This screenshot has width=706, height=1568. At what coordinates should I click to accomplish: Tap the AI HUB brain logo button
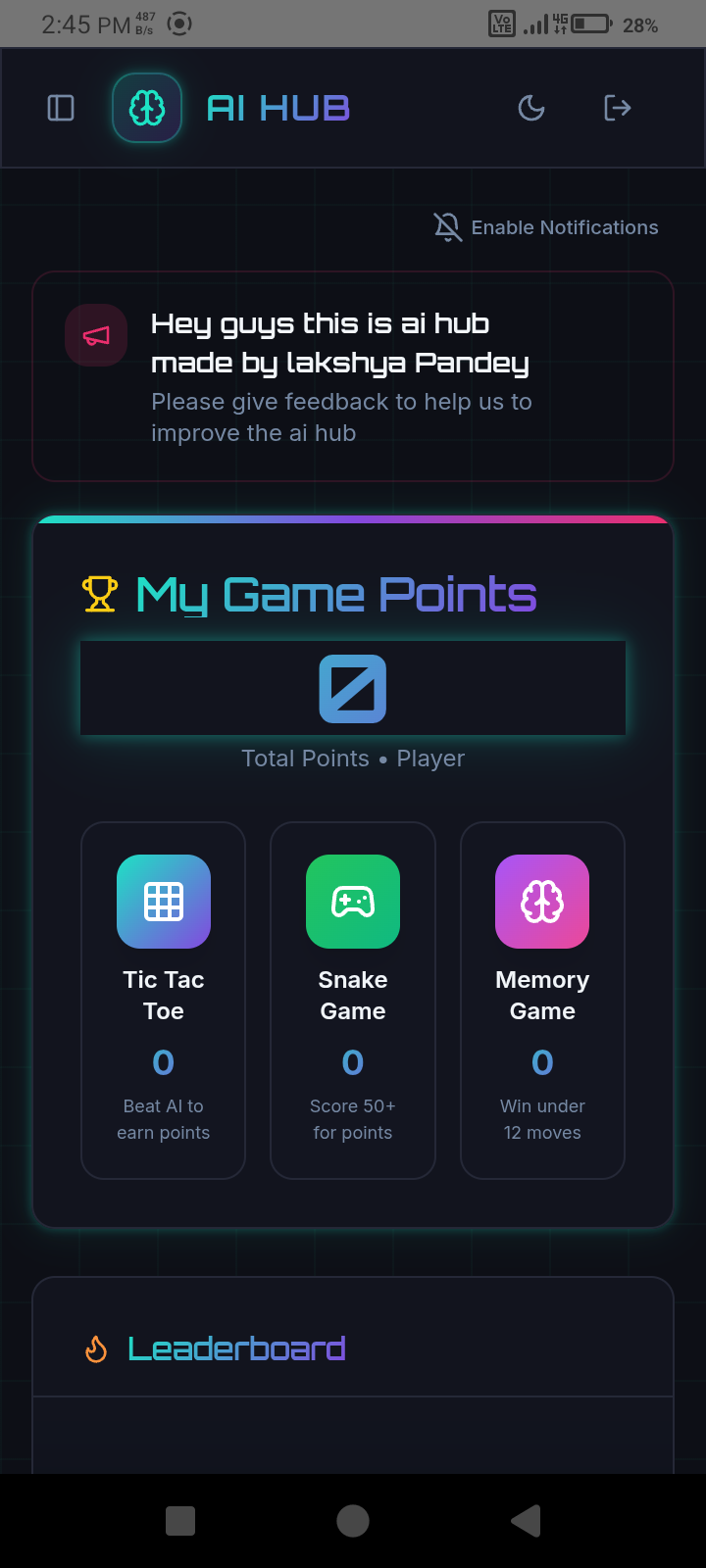coord(147,108)
